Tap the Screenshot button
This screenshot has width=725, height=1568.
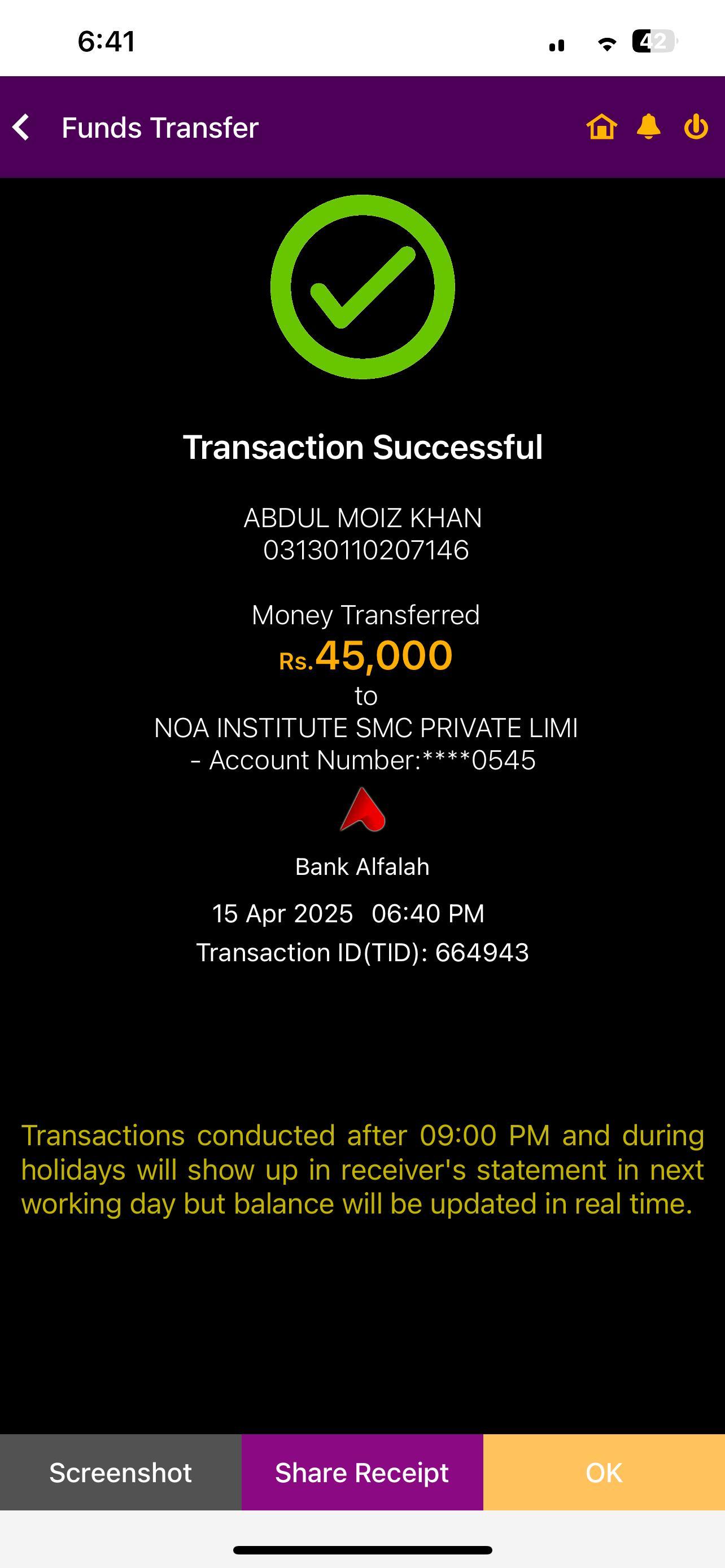click(x=120, y=1473)
